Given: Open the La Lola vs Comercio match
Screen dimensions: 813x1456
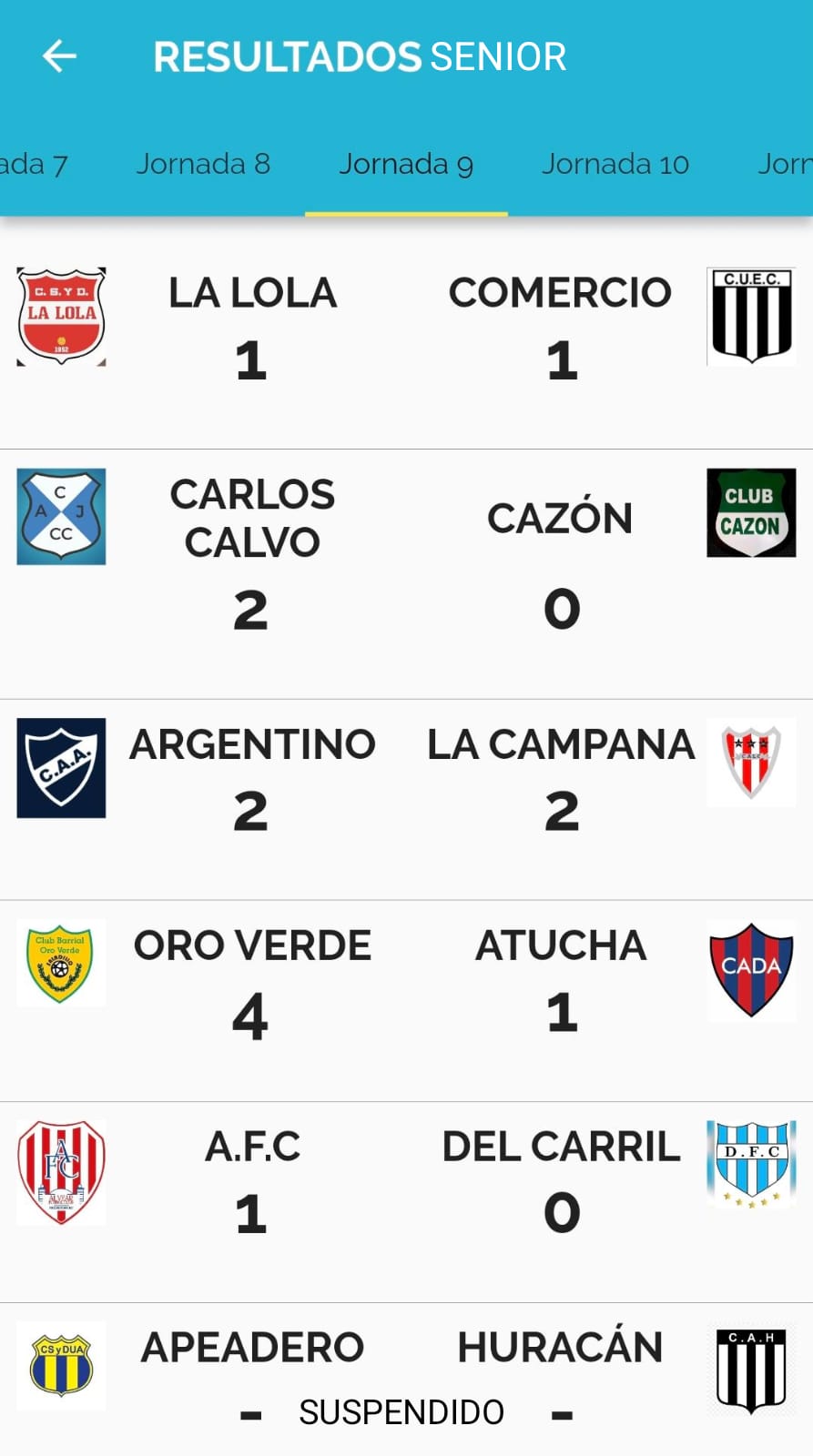Looking at the screenshot, I should click(406, 332).
